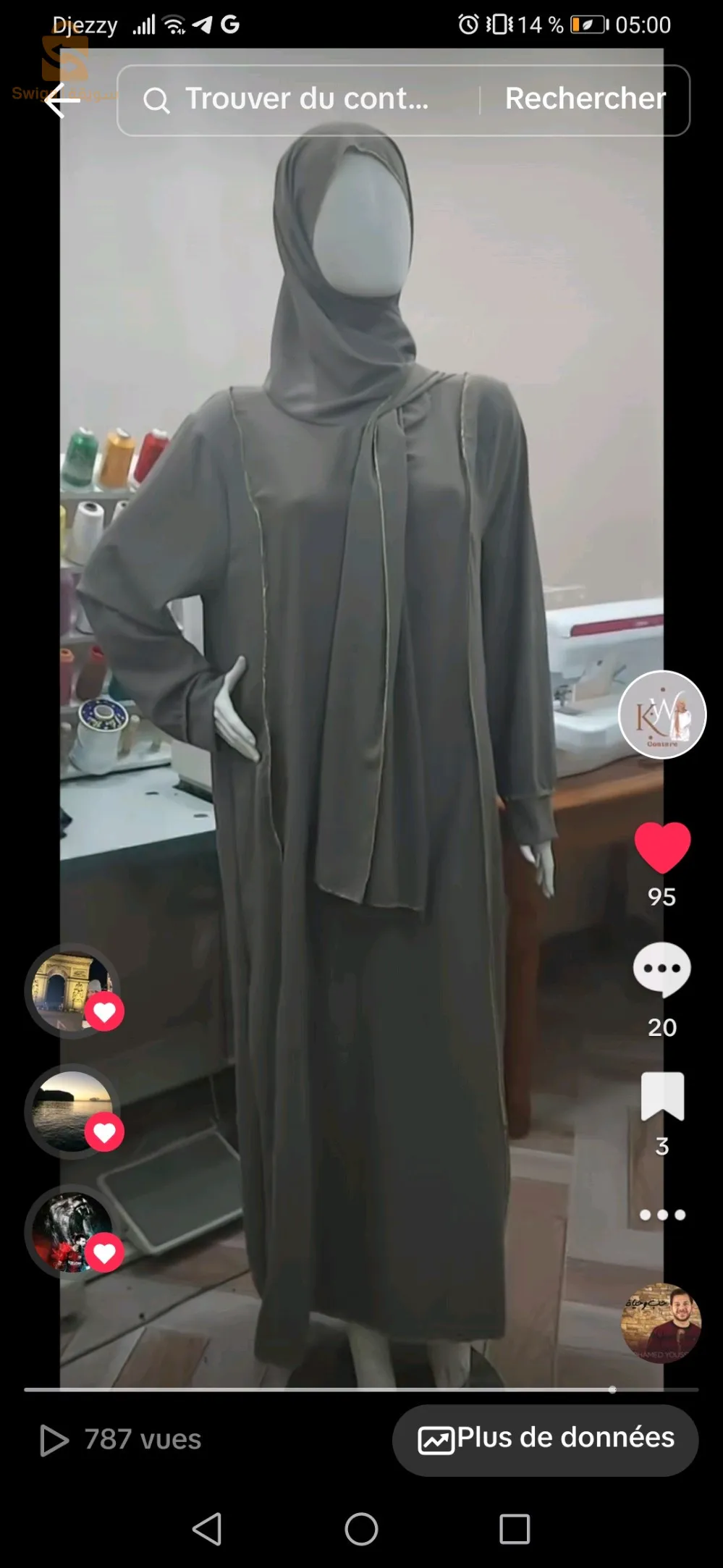Bookmark this video
Image resolution: width=723 pixels, height=1568 pixels.
pos(661,1096)
